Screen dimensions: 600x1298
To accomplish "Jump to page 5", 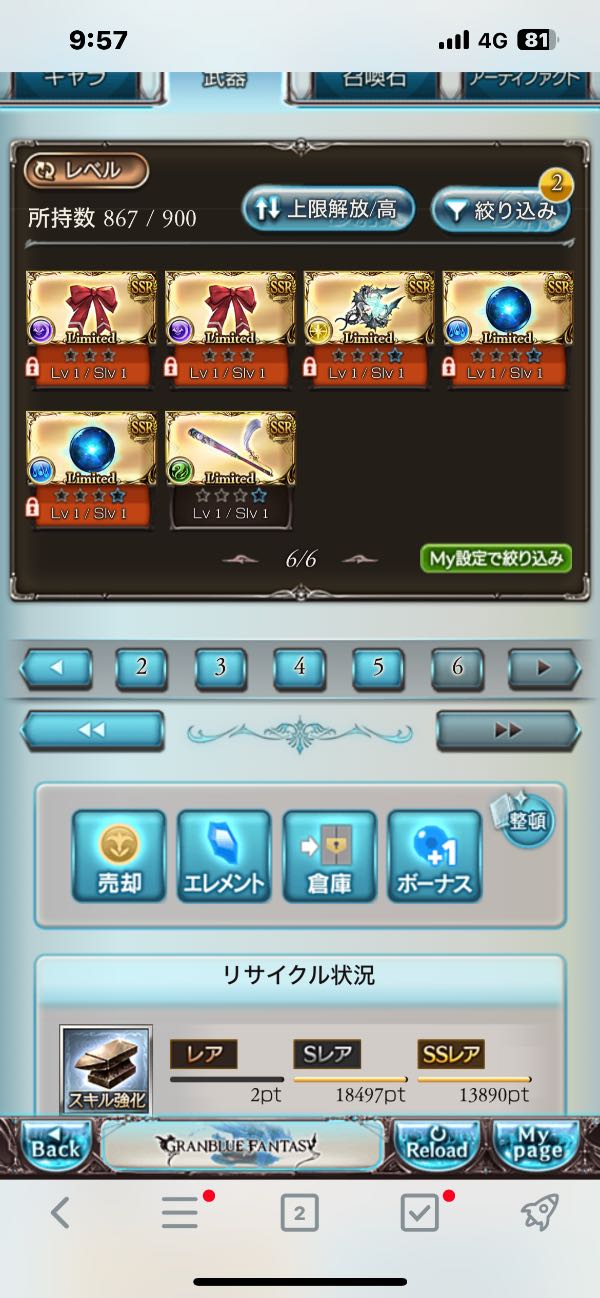I will 378,668.
